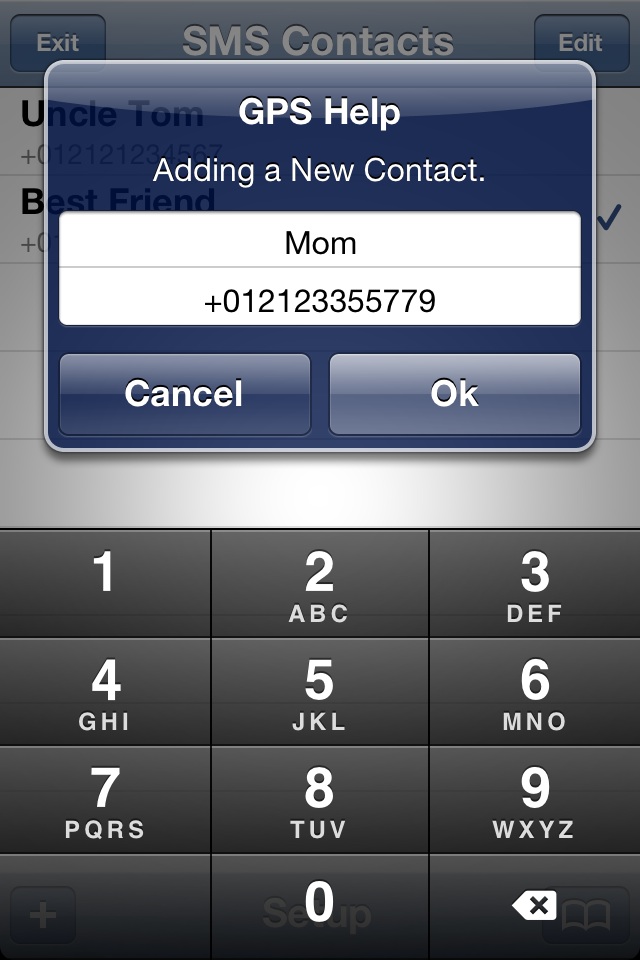Type 2 on the number pad
Viewport: 640px width, 960px height.
[x=320, y=584]
